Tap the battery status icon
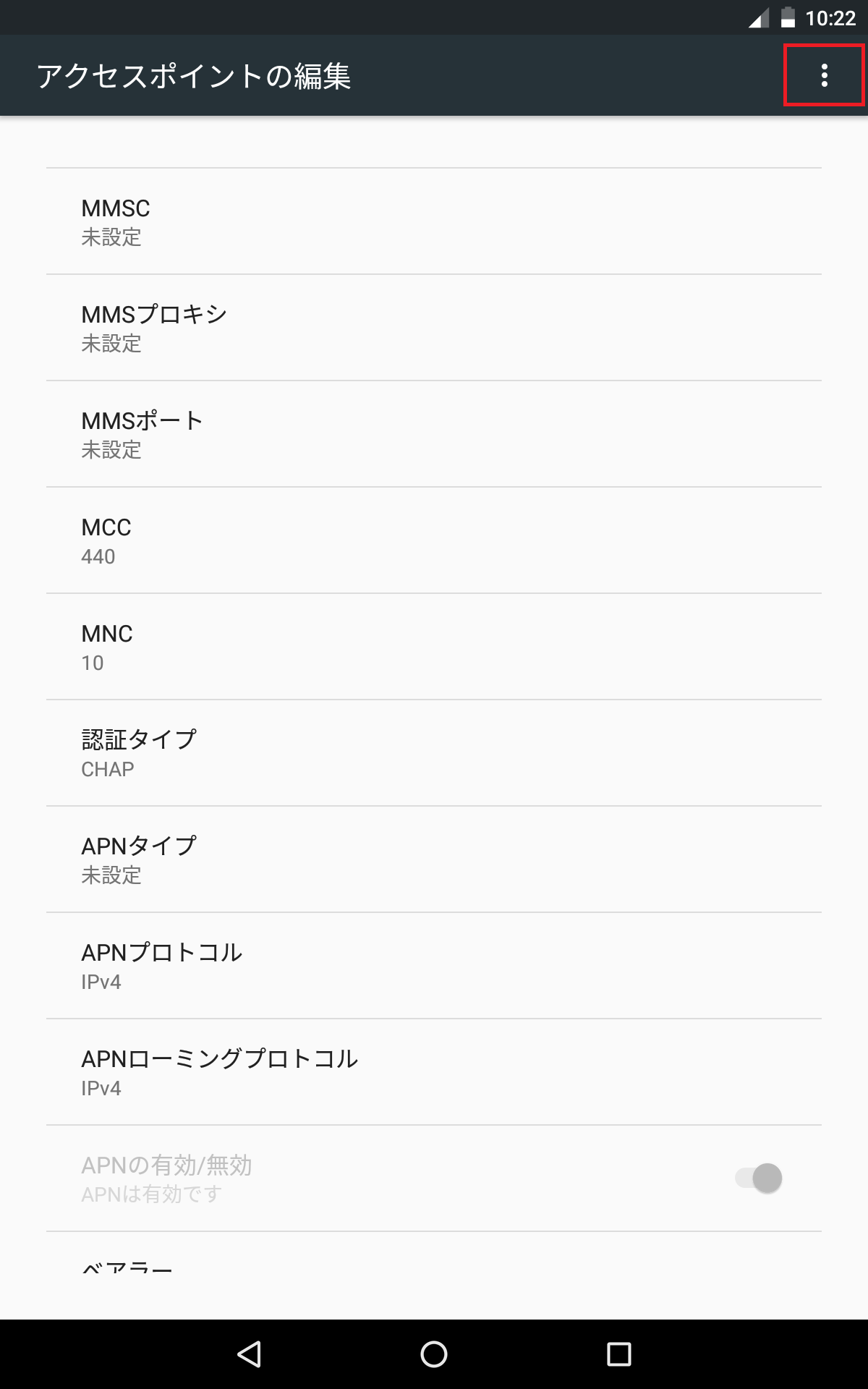Viewport: 868px width, 1389px height. coord(788,20)
